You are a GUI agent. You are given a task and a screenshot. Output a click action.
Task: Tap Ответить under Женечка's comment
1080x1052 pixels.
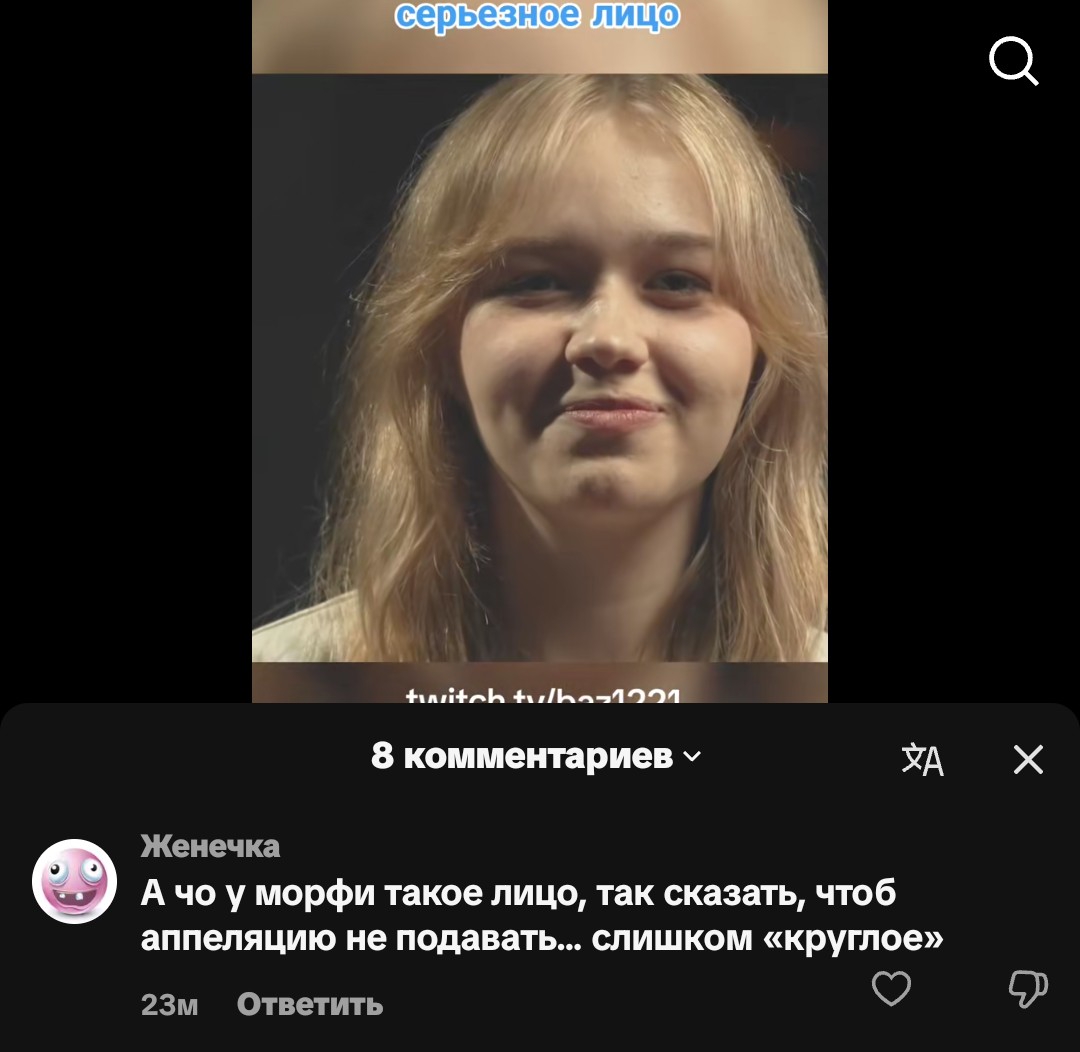[x=309, y=1004]
